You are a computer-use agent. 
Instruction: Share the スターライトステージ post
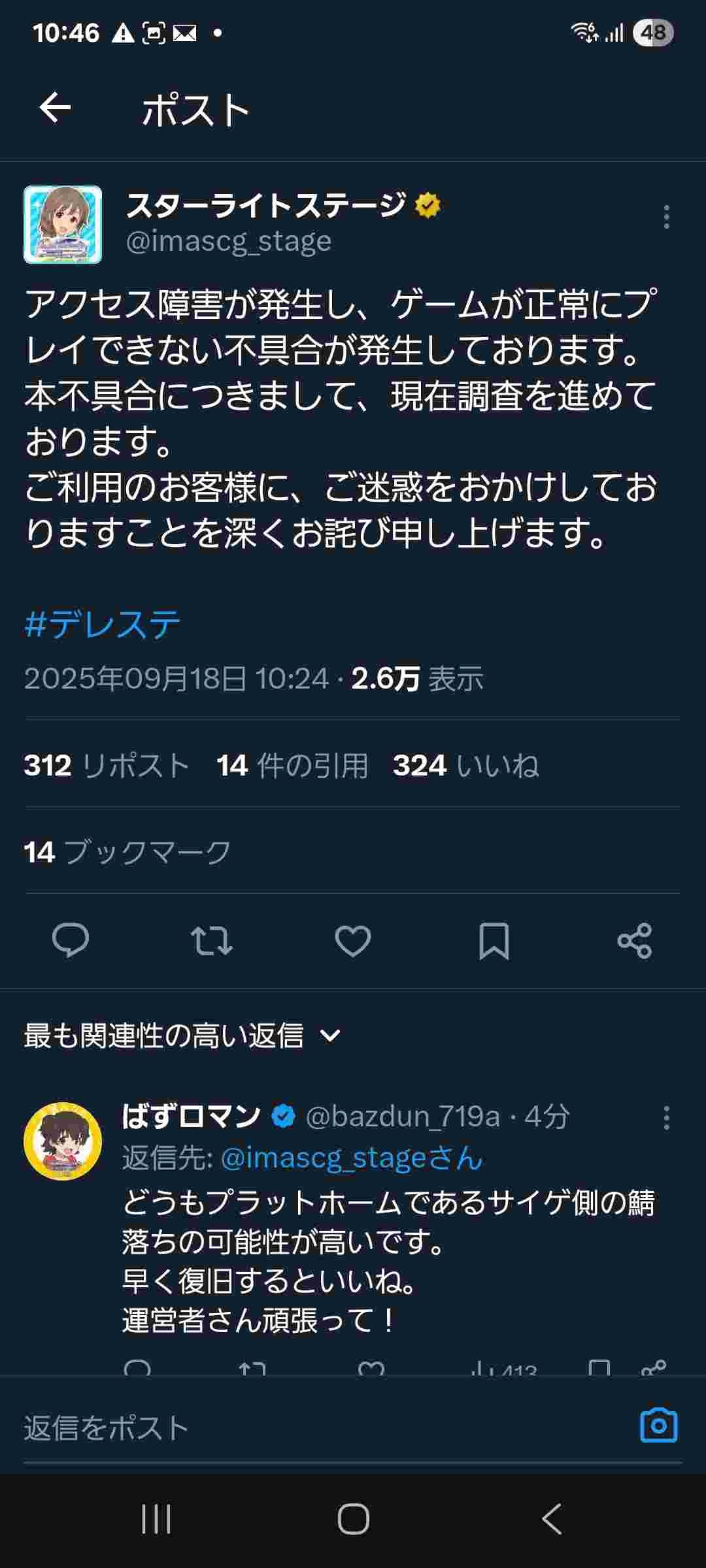[x=635, y=941]
